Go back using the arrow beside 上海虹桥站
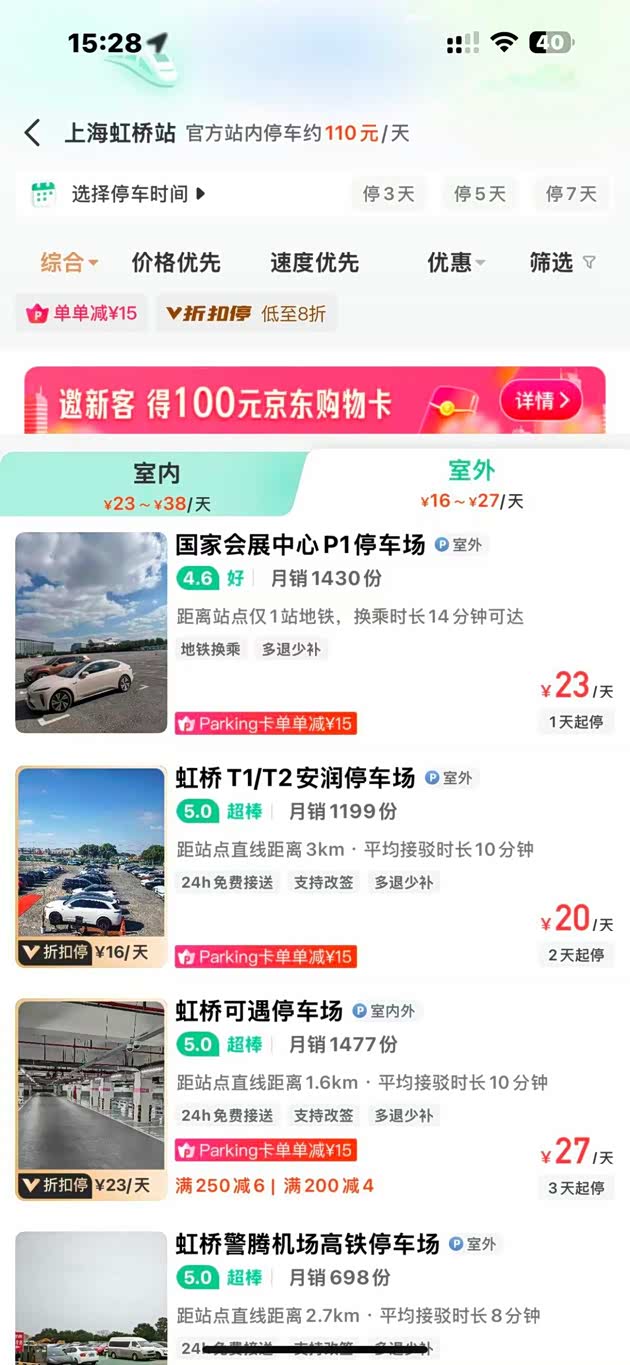Image resolution: width=630 pixels, height=1365 pixels. pos(33,133)
